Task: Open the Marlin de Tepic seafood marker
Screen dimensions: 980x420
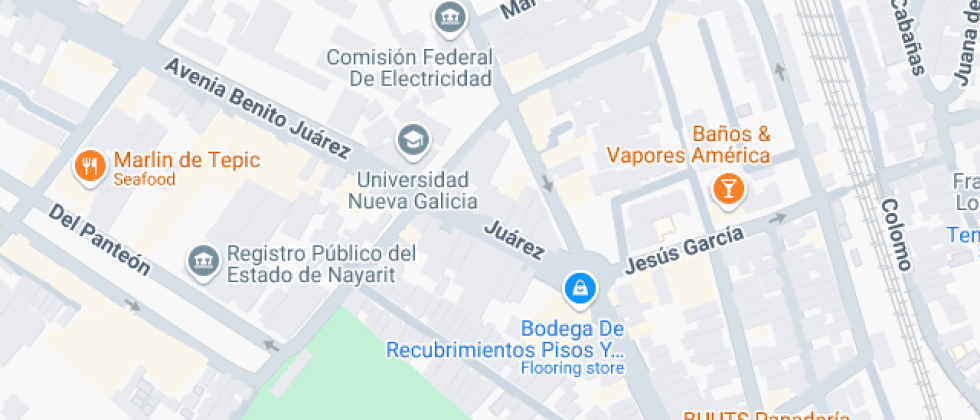Action: tap(91, 167)
